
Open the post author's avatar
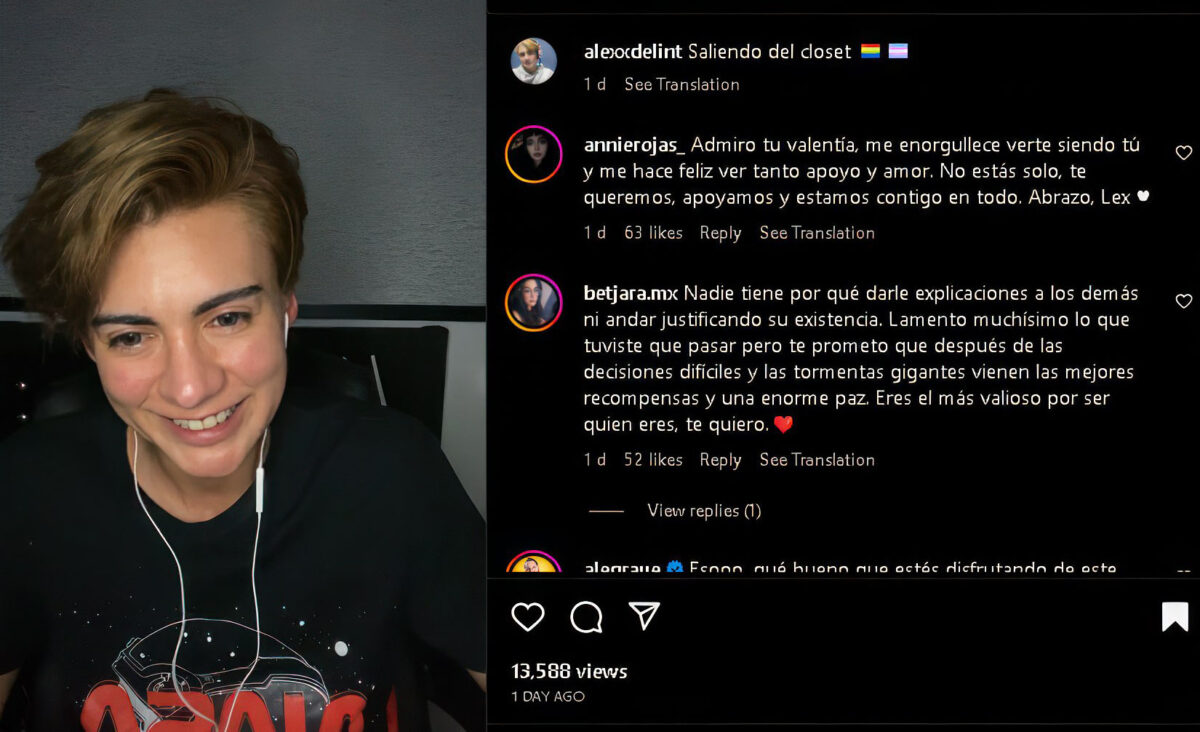click(x=533, y=61)
